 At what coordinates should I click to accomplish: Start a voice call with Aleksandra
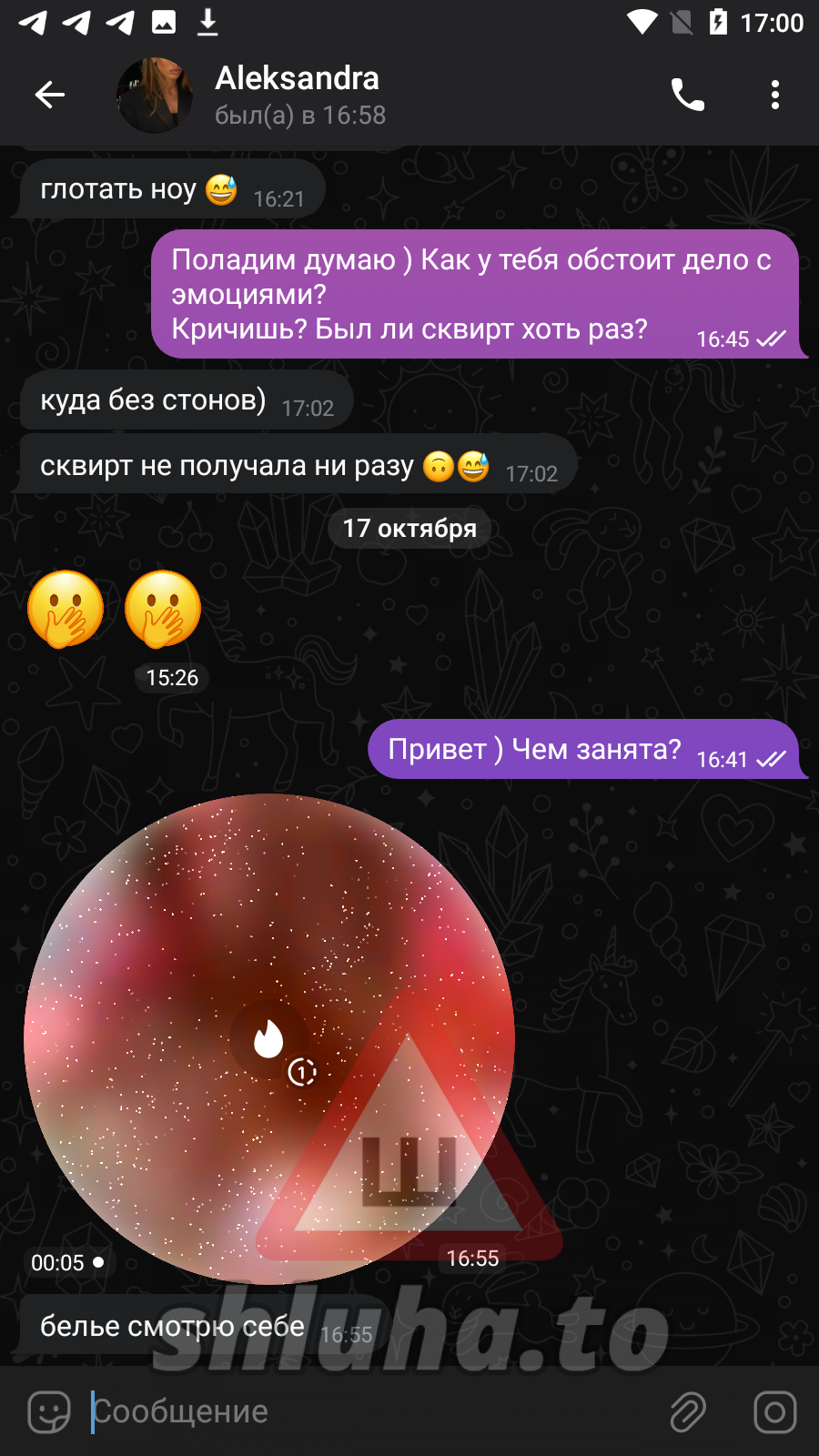coord(687,95)
